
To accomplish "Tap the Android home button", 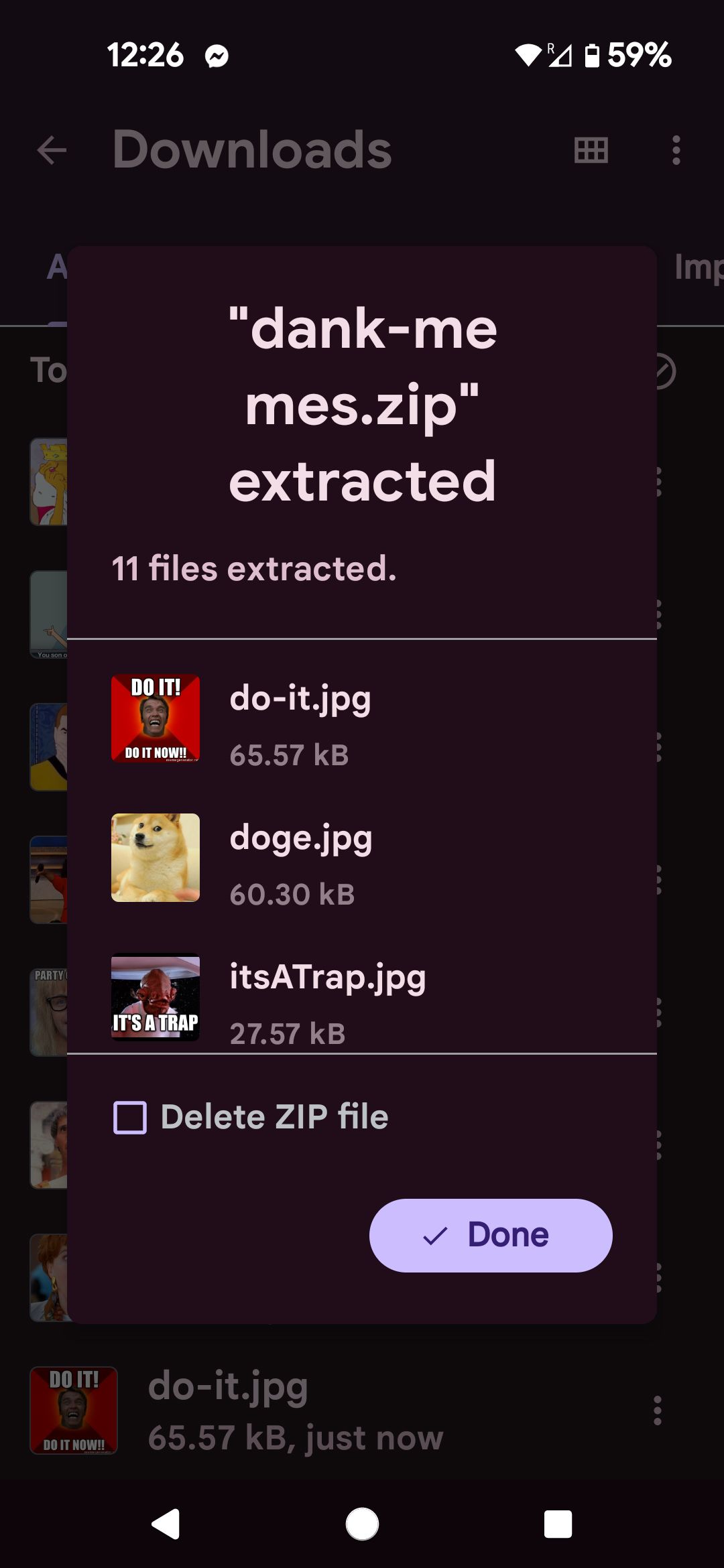I will tap(361, 1522).
